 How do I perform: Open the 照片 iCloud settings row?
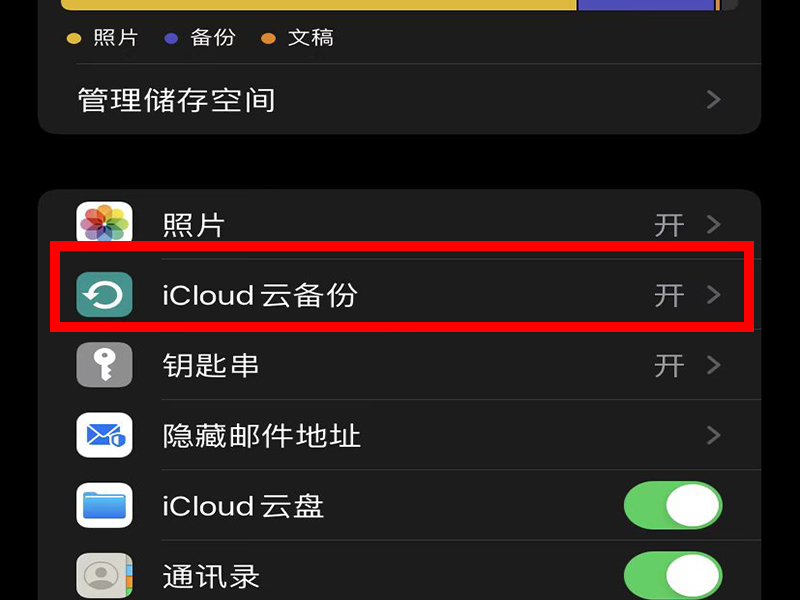(398, 224)
